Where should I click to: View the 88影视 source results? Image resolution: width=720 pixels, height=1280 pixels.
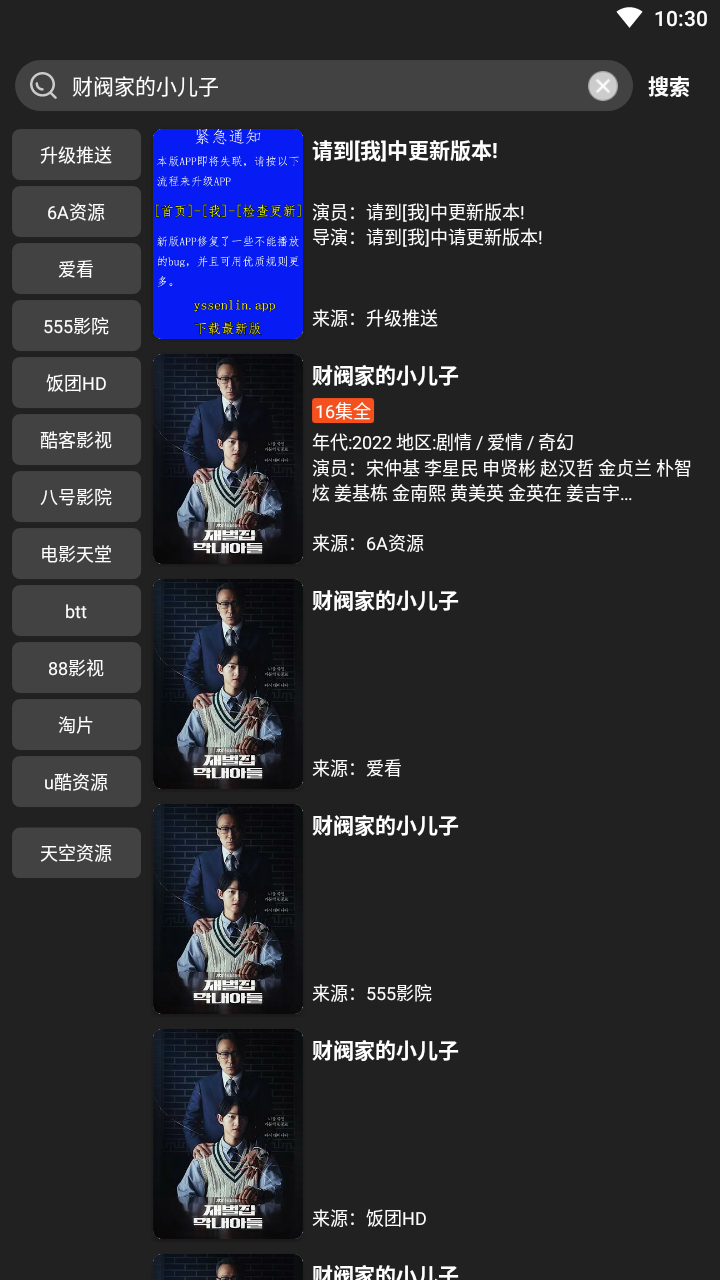point(76,668)
